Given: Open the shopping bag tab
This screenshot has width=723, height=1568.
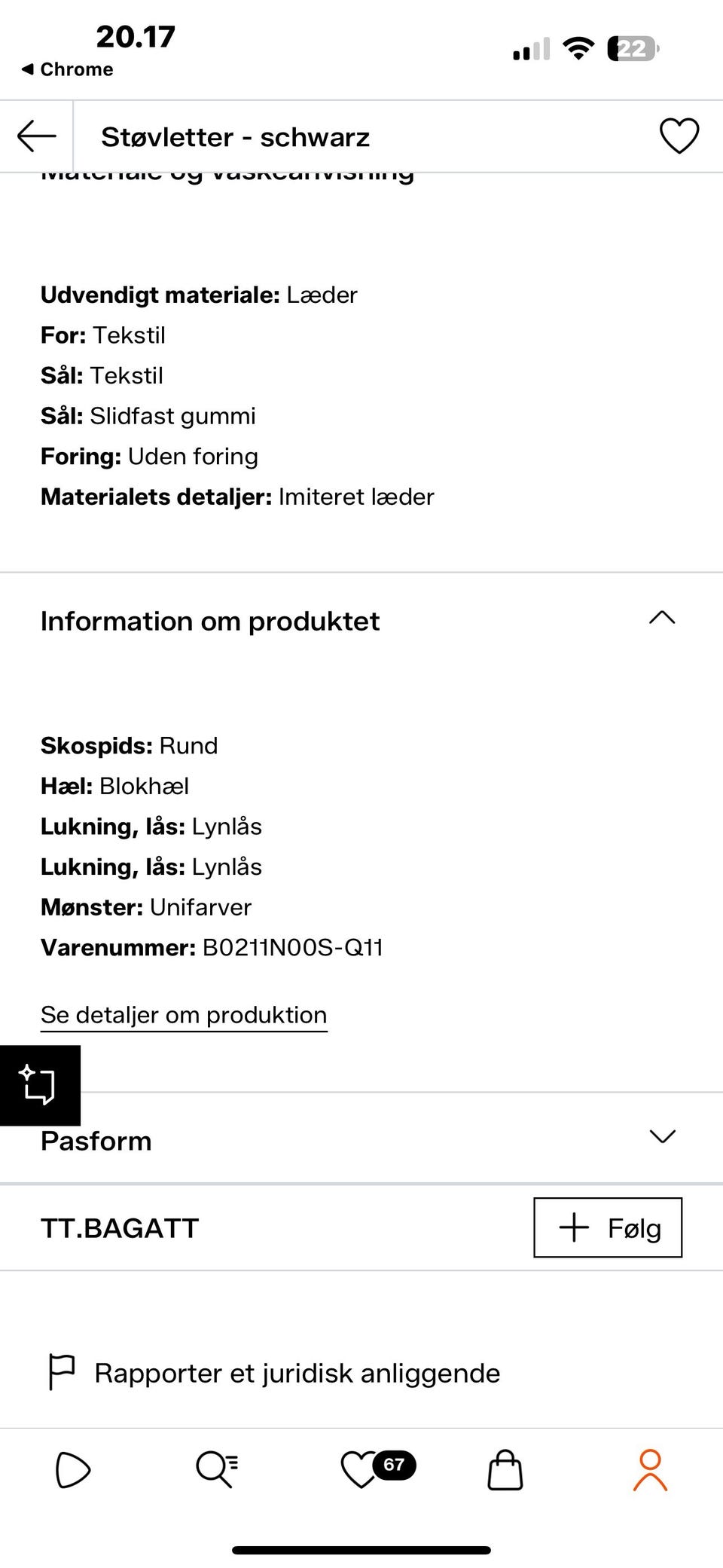Looking at the screenshot, I should (x=505, y=1470).
